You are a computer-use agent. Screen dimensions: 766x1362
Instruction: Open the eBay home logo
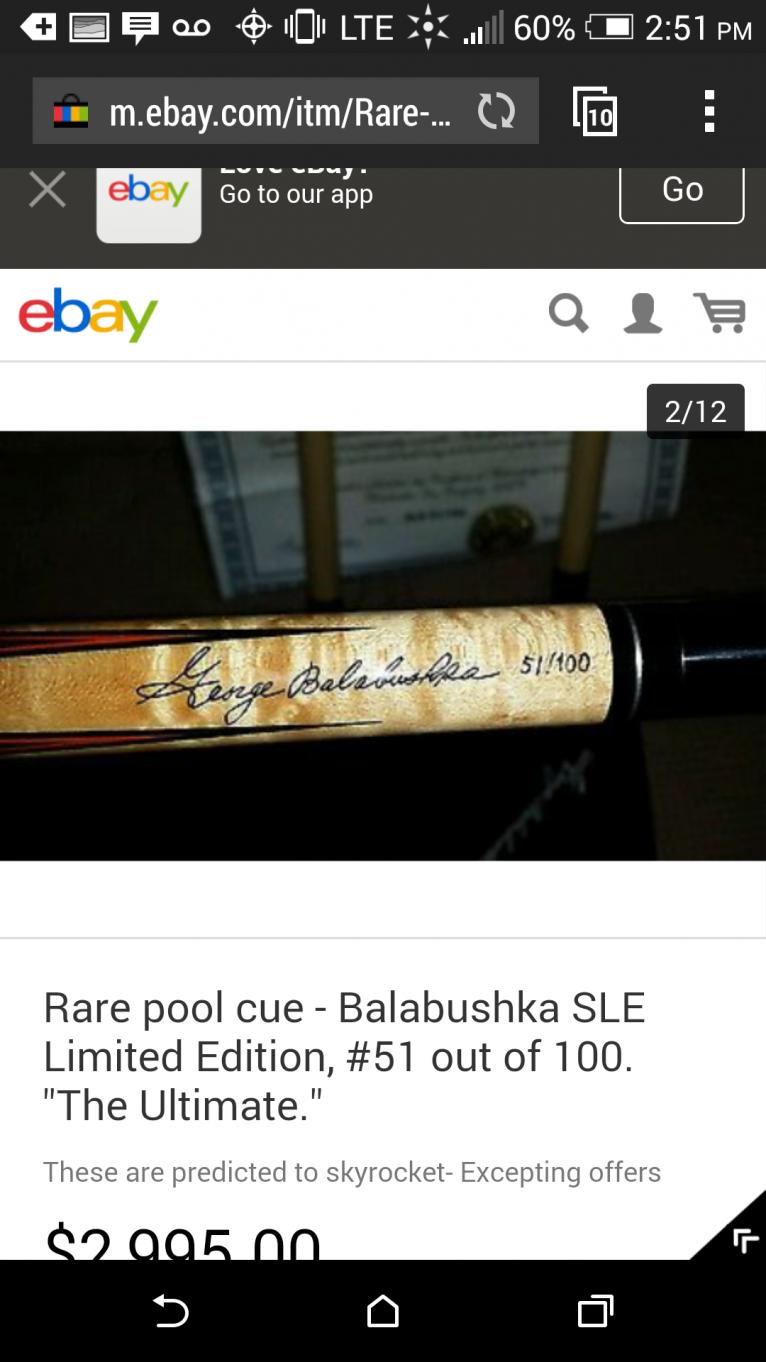tap(88, 314)
